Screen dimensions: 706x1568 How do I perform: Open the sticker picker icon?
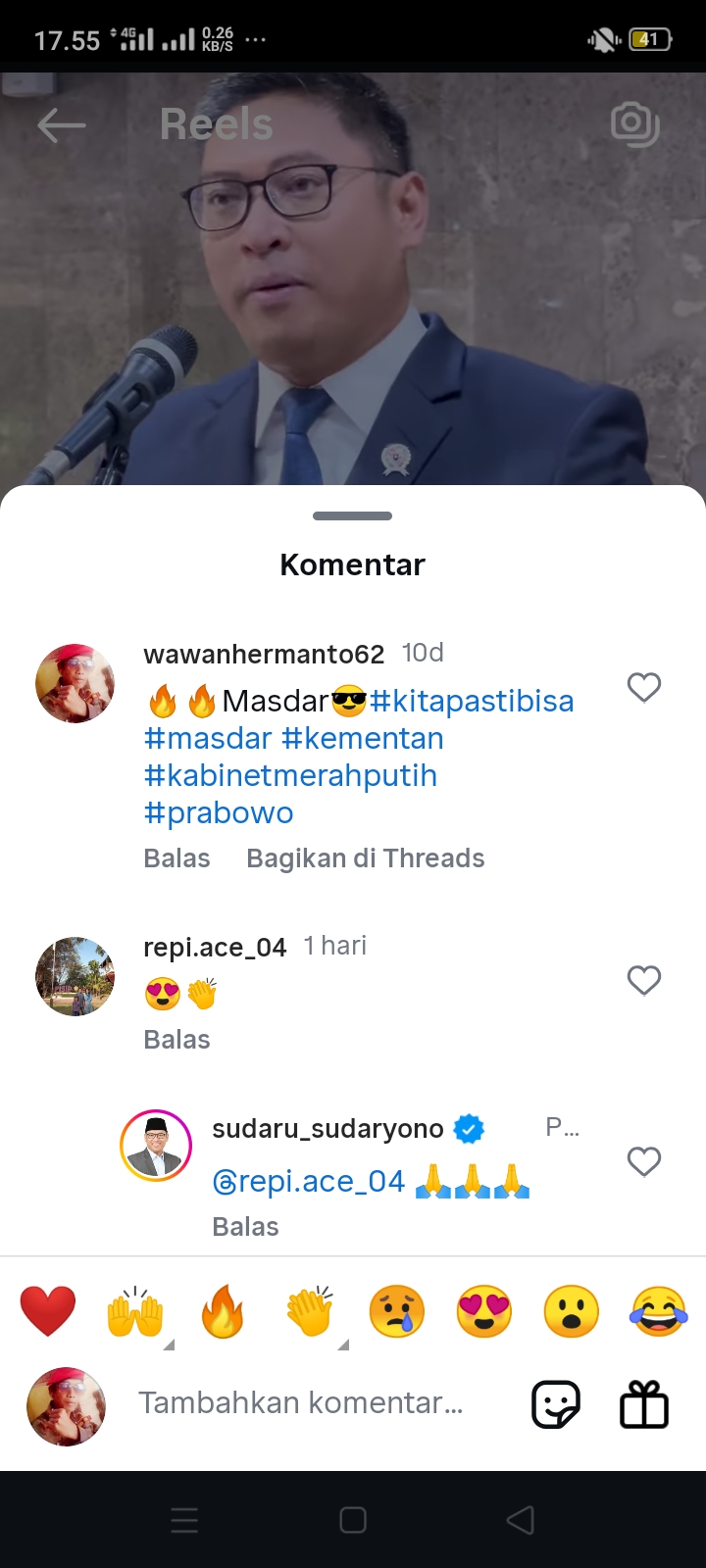pos(556,1405)
